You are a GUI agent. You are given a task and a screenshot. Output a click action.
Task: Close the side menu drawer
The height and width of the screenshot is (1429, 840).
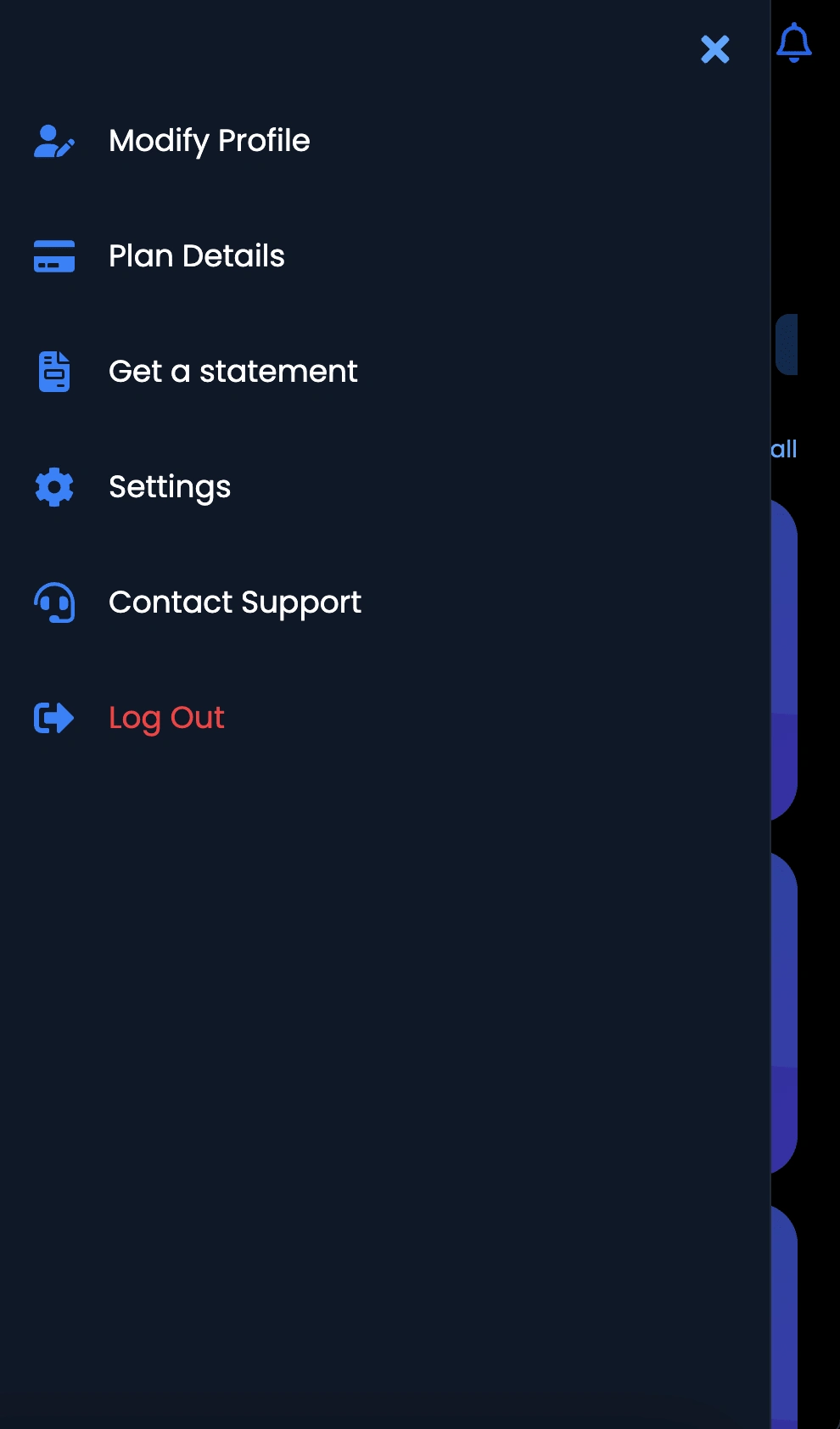(715, 49)
